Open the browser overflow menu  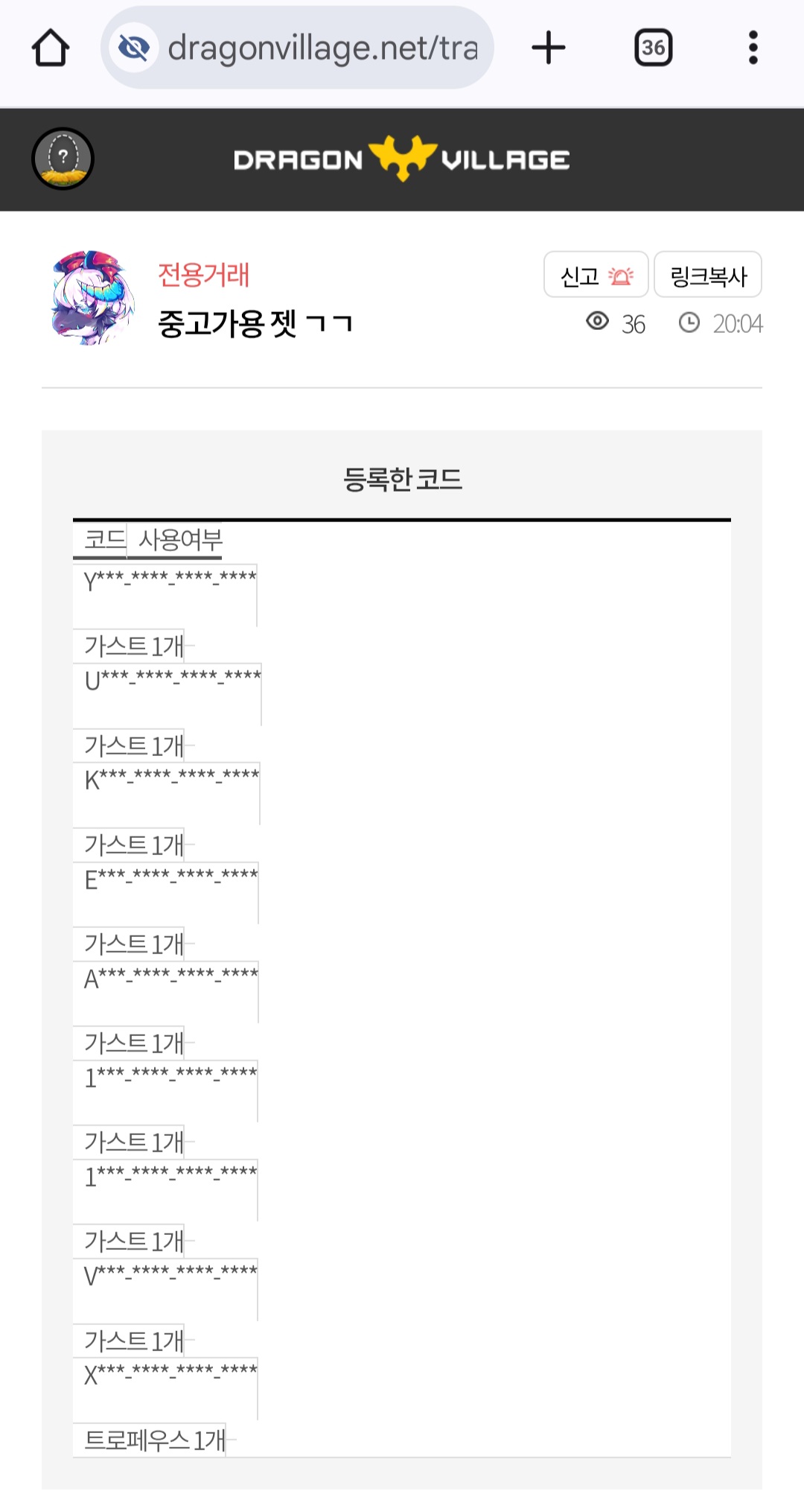click(753, 48)
